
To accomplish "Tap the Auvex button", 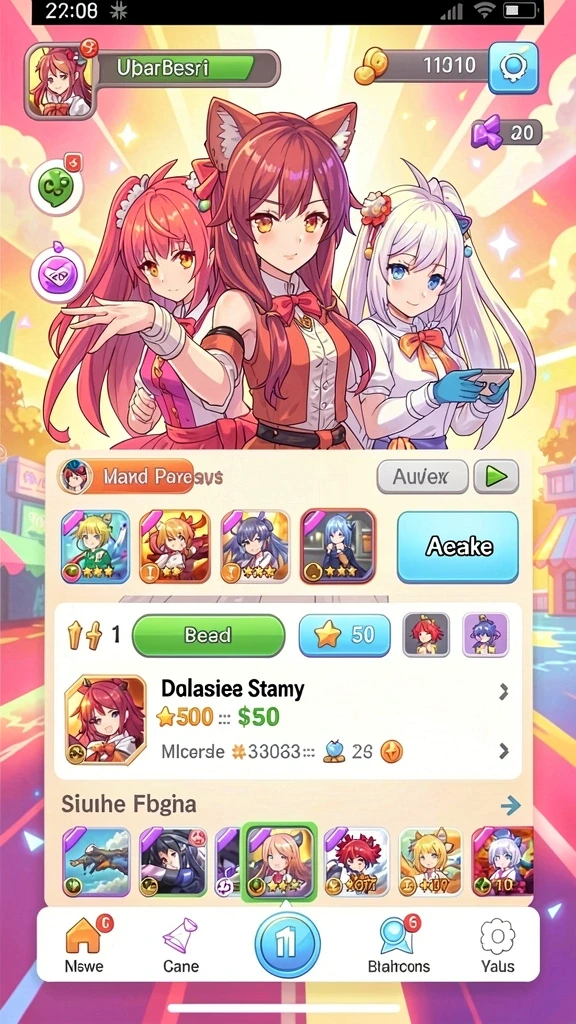I will pos(423,476).
